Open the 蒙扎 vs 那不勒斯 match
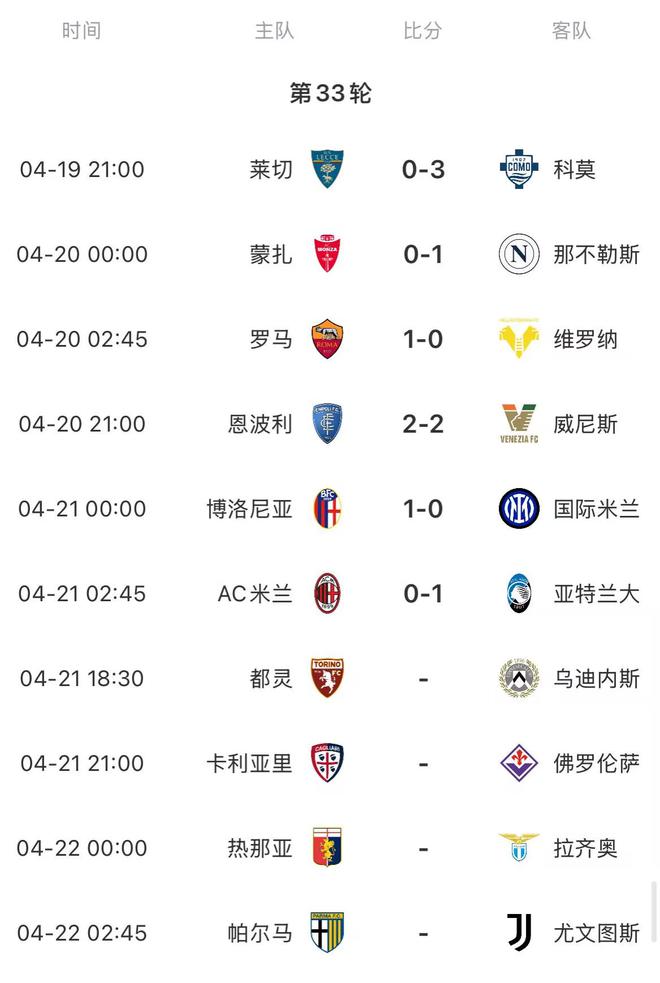This screenshot has width=660, height=983. click(423, 254)
